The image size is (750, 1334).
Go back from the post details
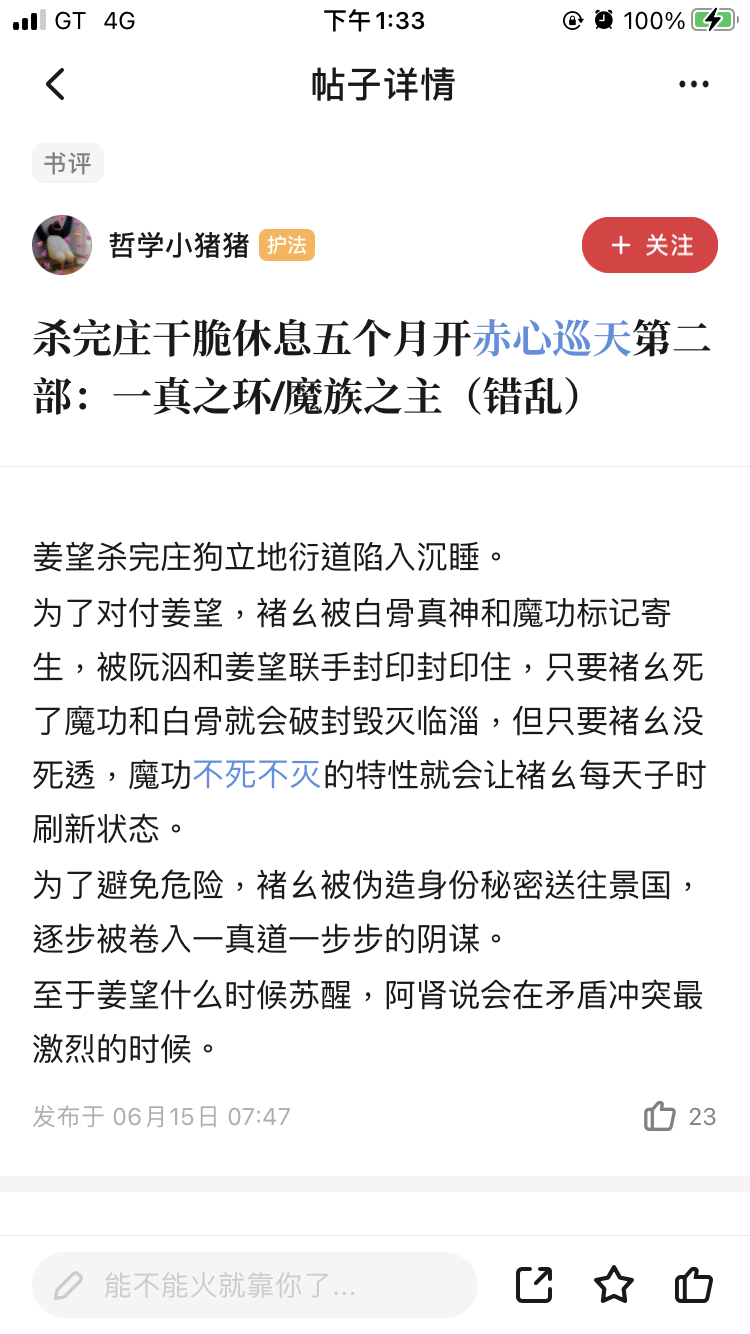tap(55, 85)
